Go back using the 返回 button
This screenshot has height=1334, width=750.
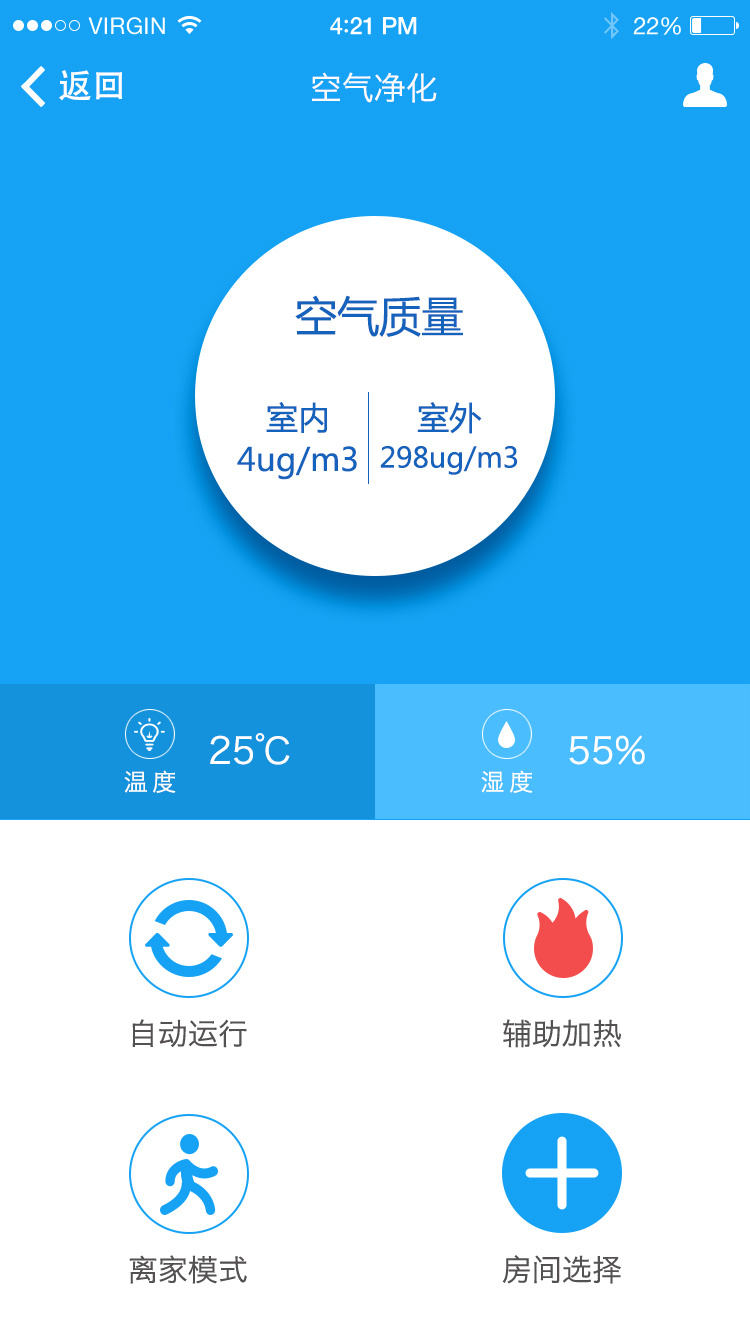(72, 87)
